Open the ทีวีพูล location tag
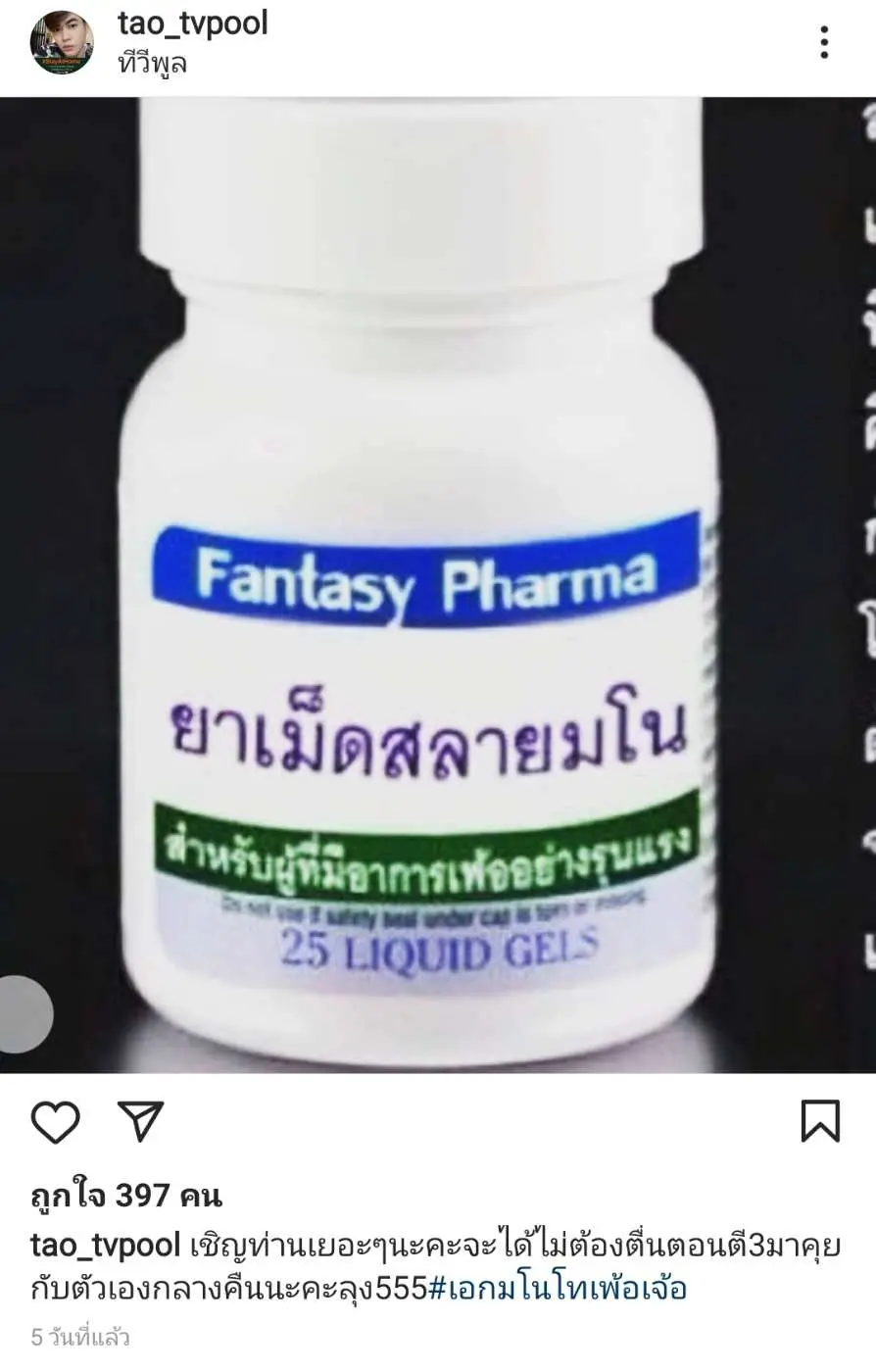Screen dimensions: 876x1372 point(152,64)
